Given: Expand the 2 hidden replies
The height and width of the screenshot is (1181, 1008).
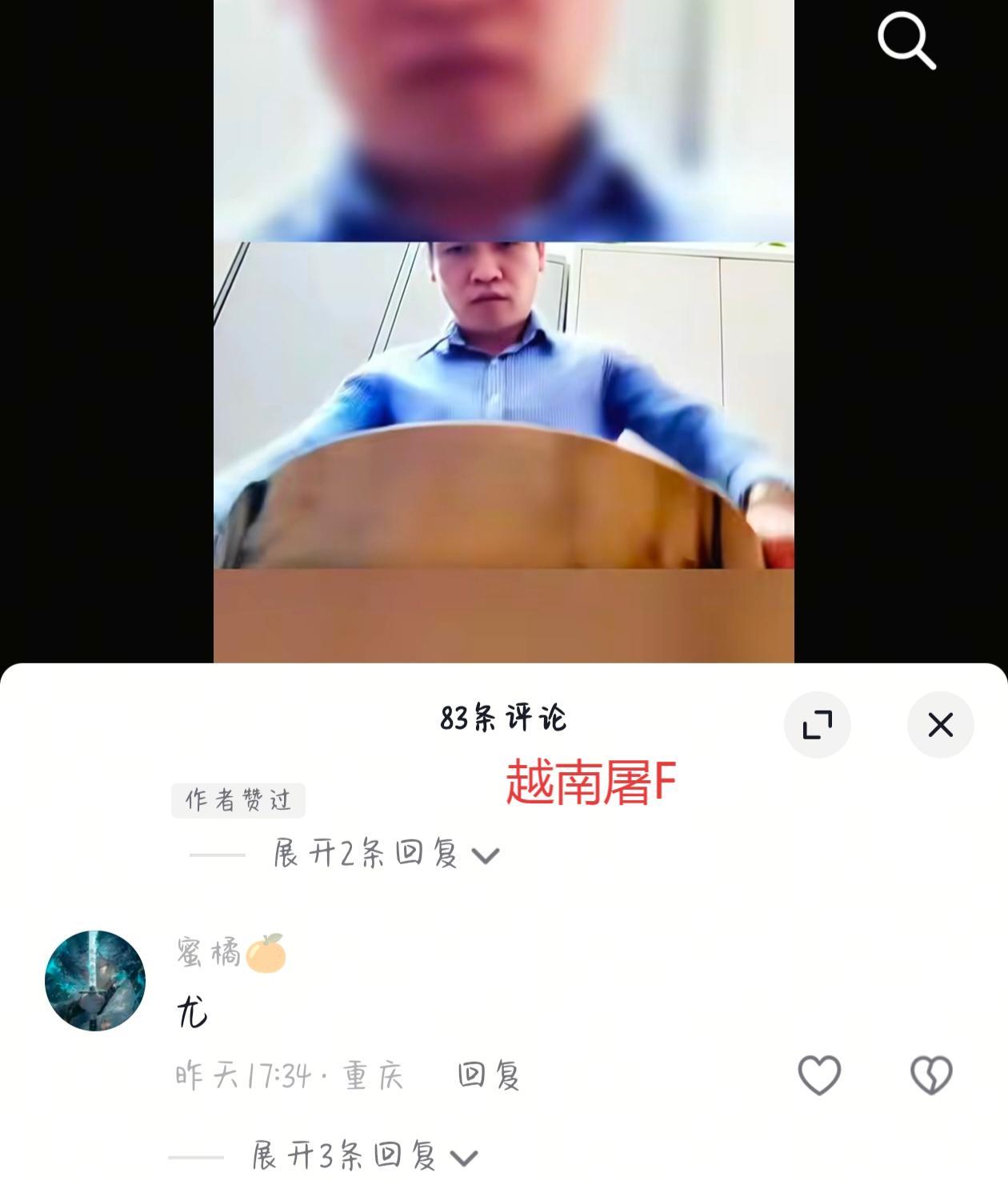Looking at the screenshot, I should tap(384, 854).
